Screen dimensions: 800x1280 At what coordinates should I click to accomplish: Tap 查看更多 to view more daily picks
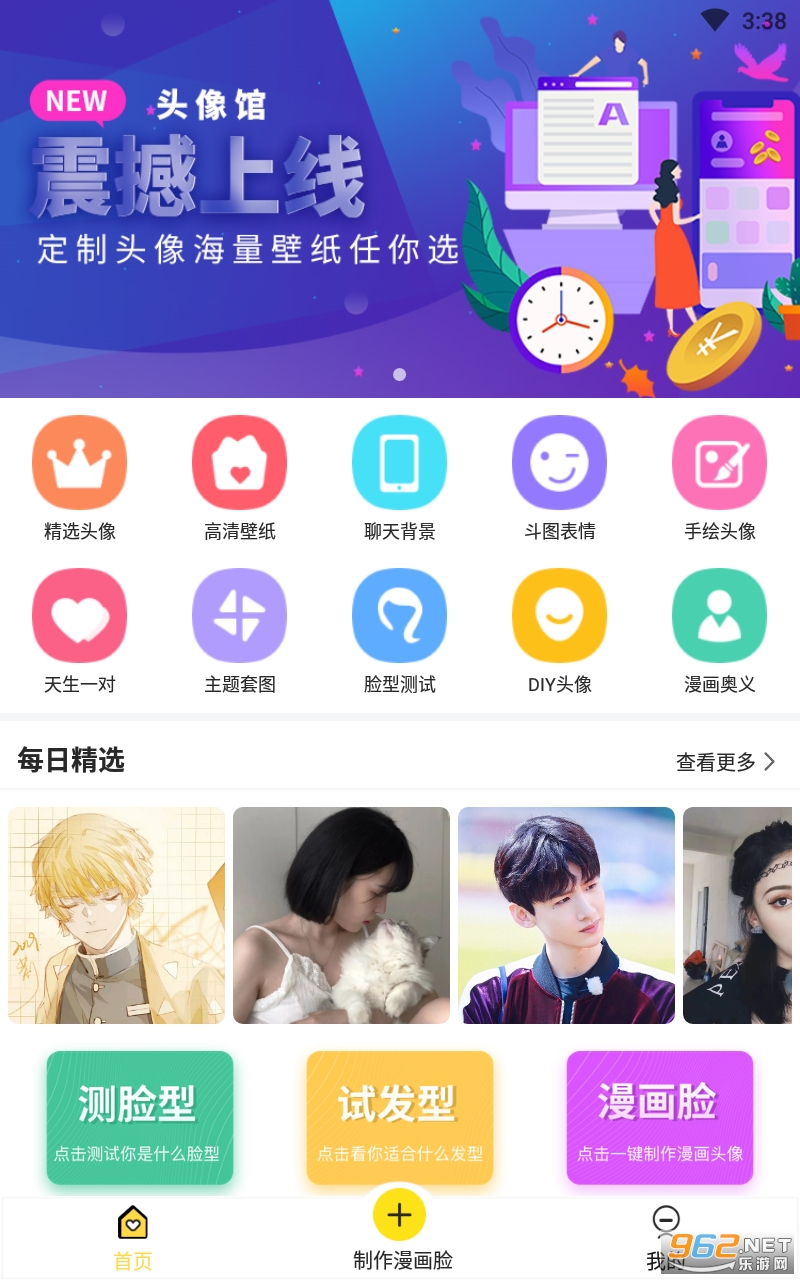point(726,762)
